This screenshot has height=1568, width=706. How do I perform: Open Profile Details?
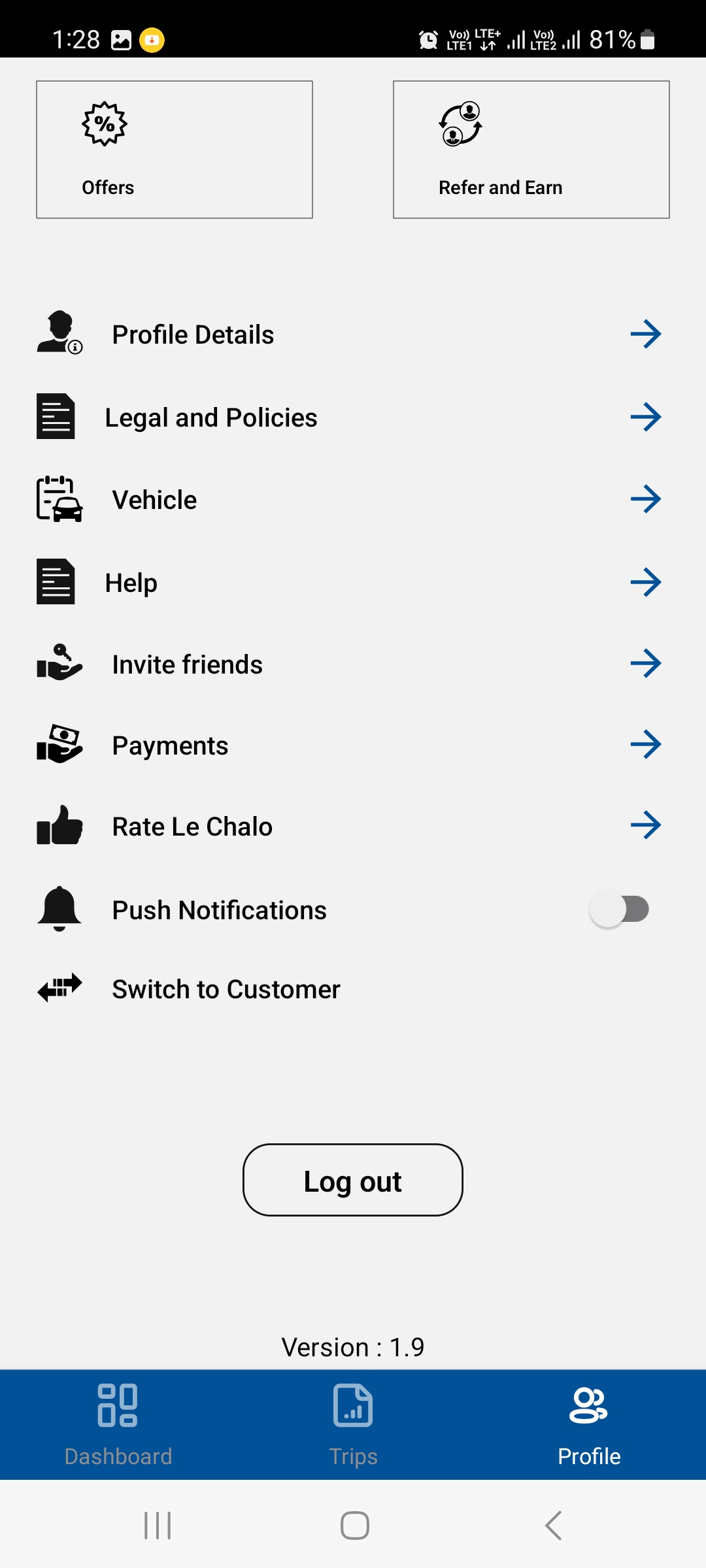click(353, 334)
